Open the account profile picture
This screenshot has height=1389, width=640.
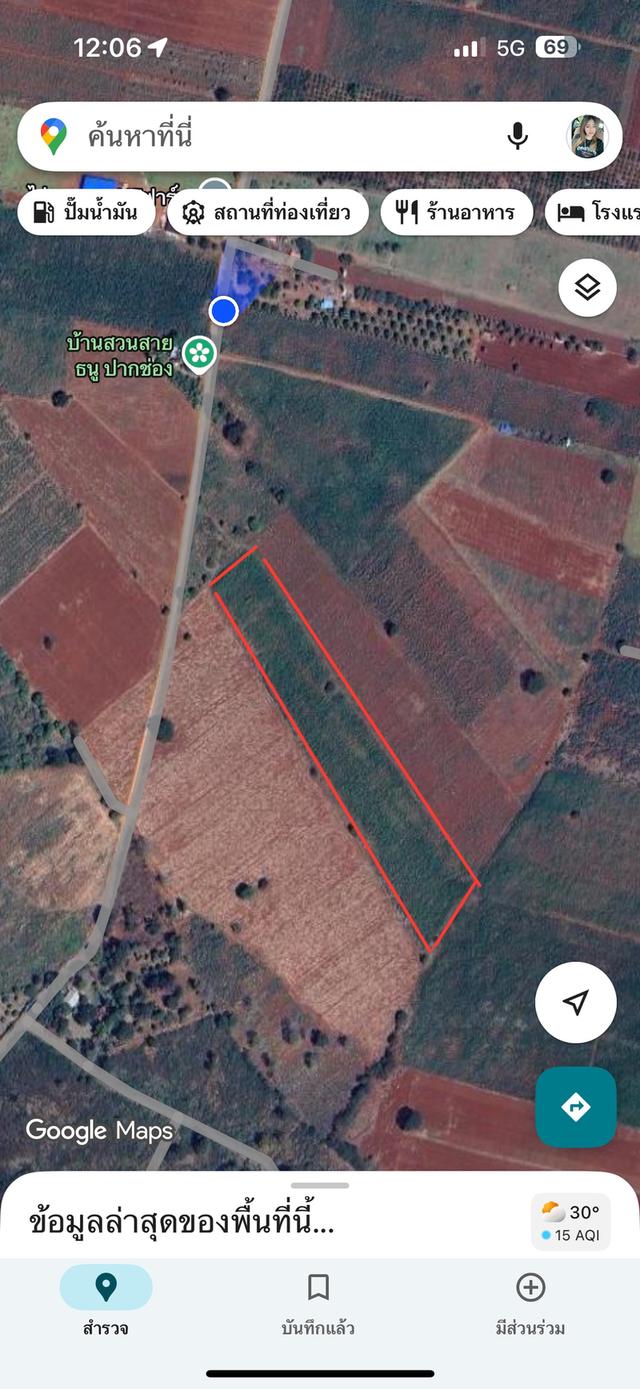point(588,136)
